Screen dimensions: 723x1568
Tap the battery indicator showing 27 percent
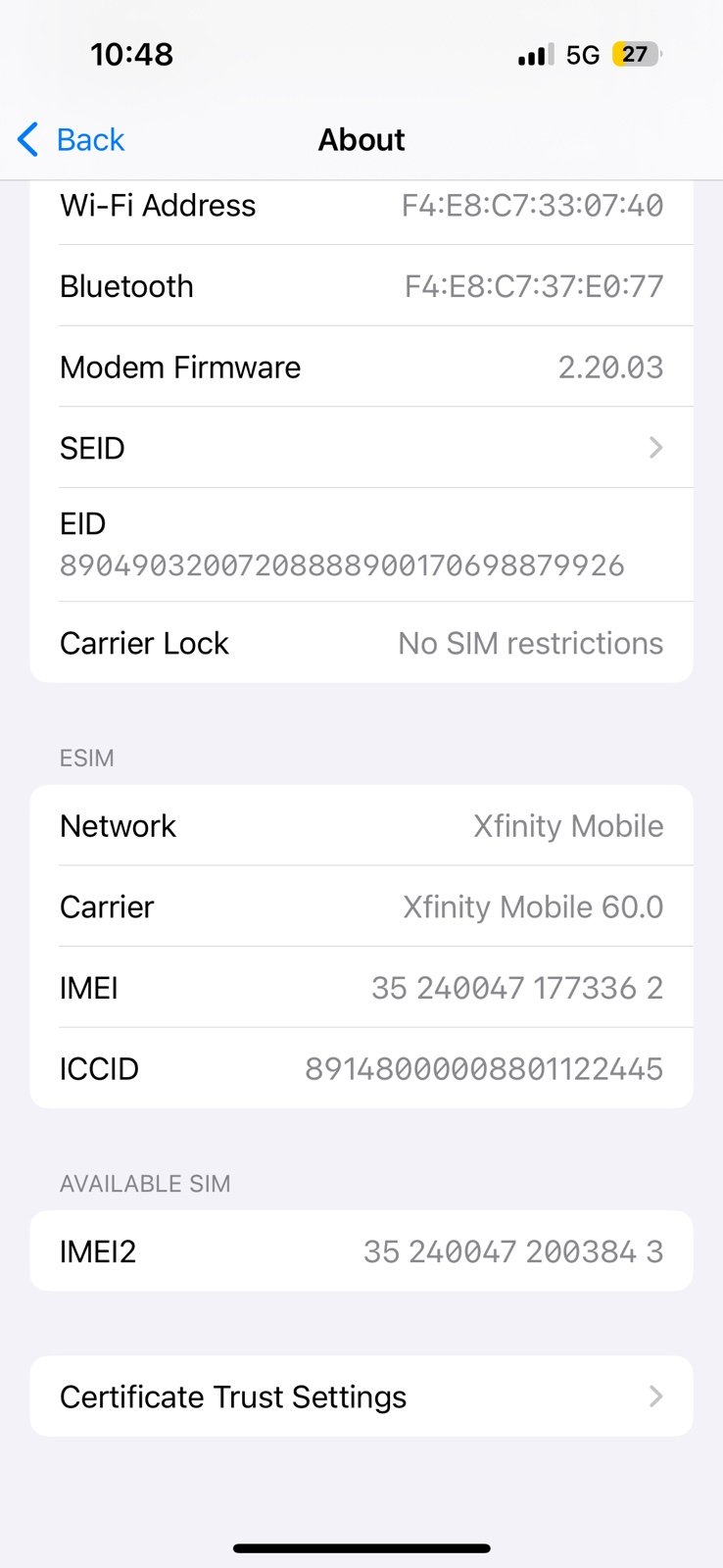click(635, 54)
